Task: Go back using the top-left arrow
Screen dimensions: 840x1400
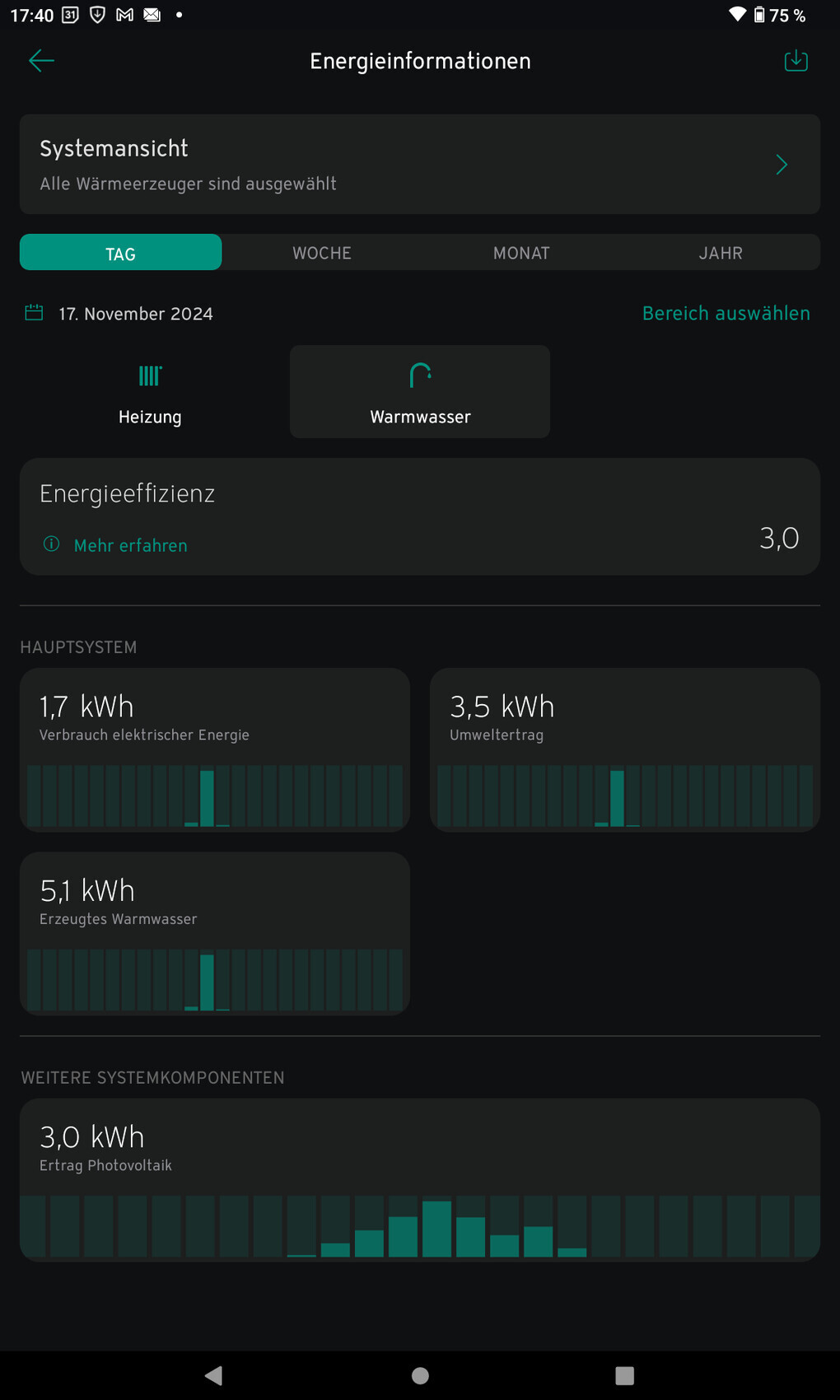Action: tap(41, 60)
